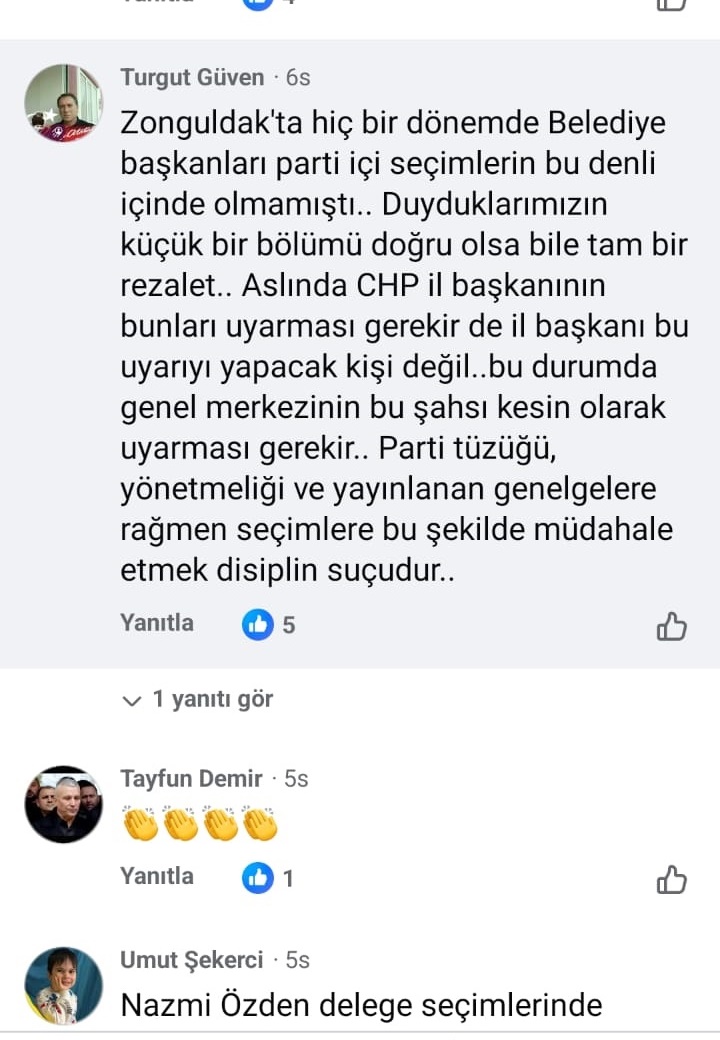
Task: Like Tayfun Demir's comment
Action: pos(671,880)
